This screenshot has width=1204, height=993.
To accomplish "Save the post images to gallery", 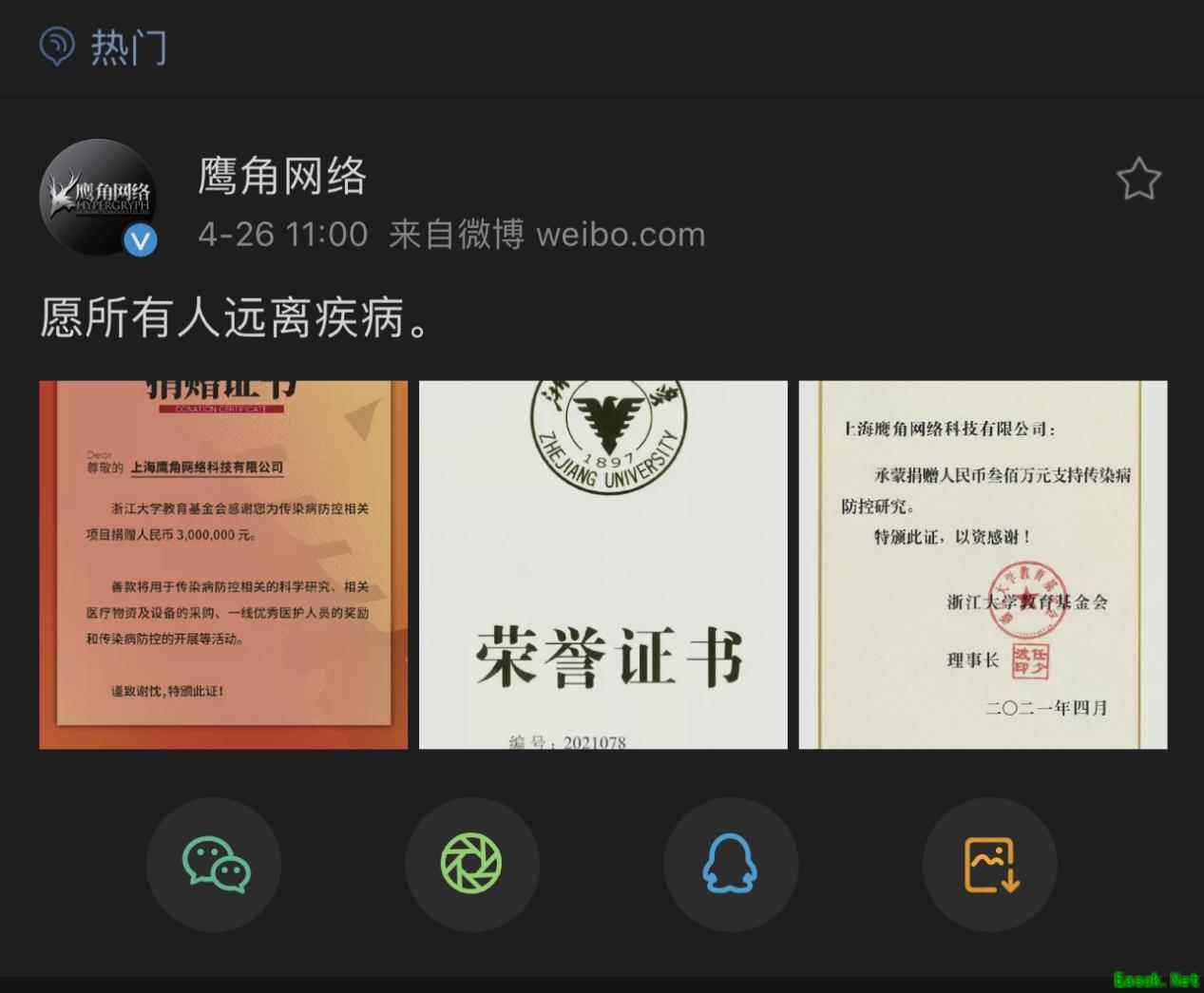I will pyautogui.click(x=990, y=864).
